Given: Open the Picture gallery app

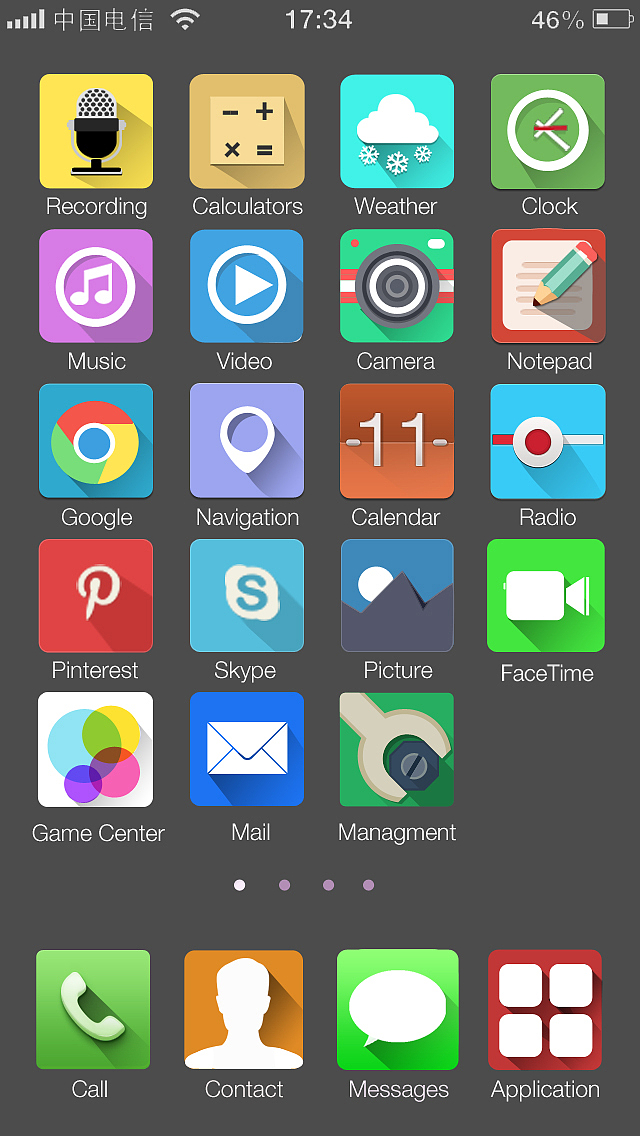Looking at the screenshot, I should [397, 596].
